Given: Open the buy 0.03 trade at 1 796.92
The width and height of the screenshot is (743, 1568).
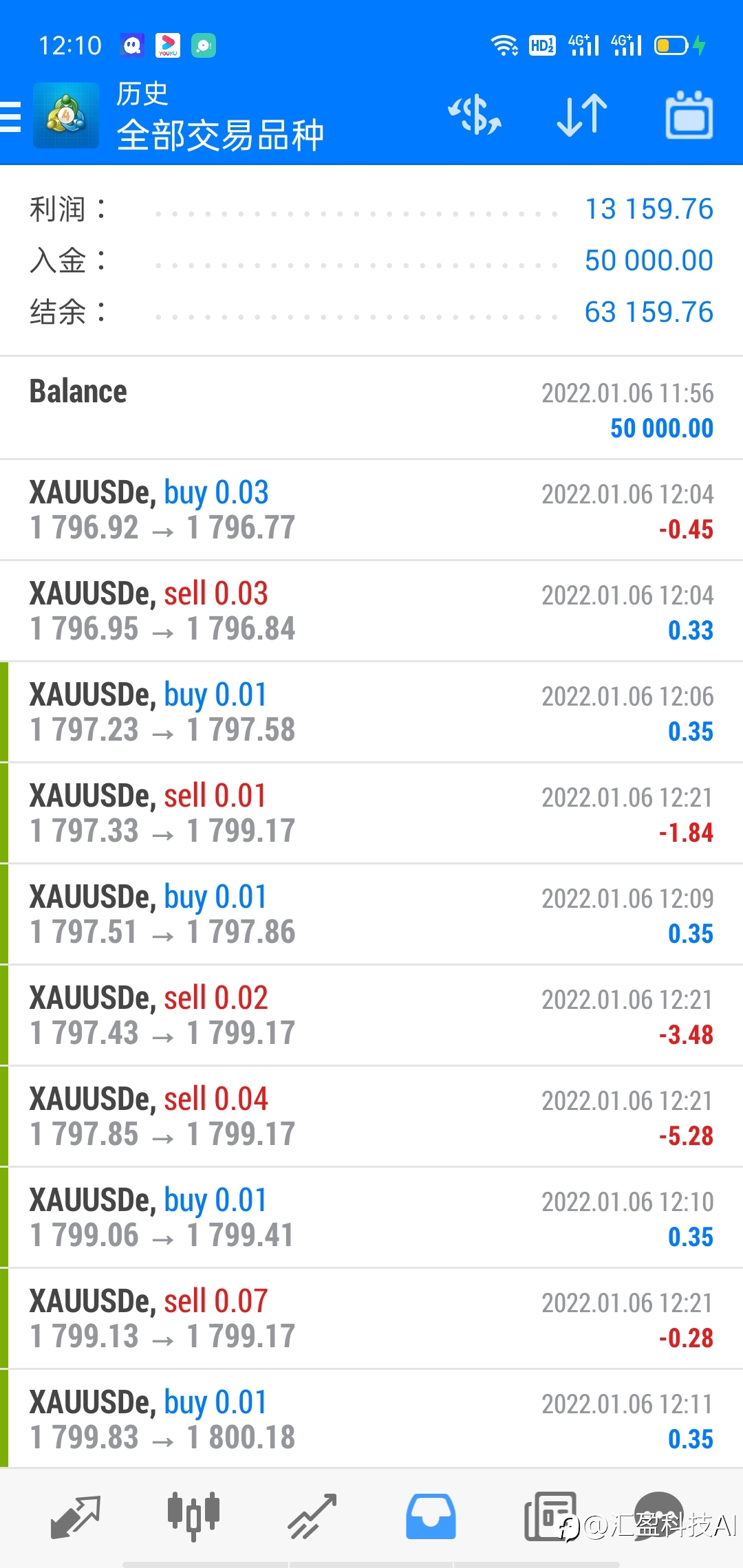Looking at the screenshot, I should click(x=371, y=510).
